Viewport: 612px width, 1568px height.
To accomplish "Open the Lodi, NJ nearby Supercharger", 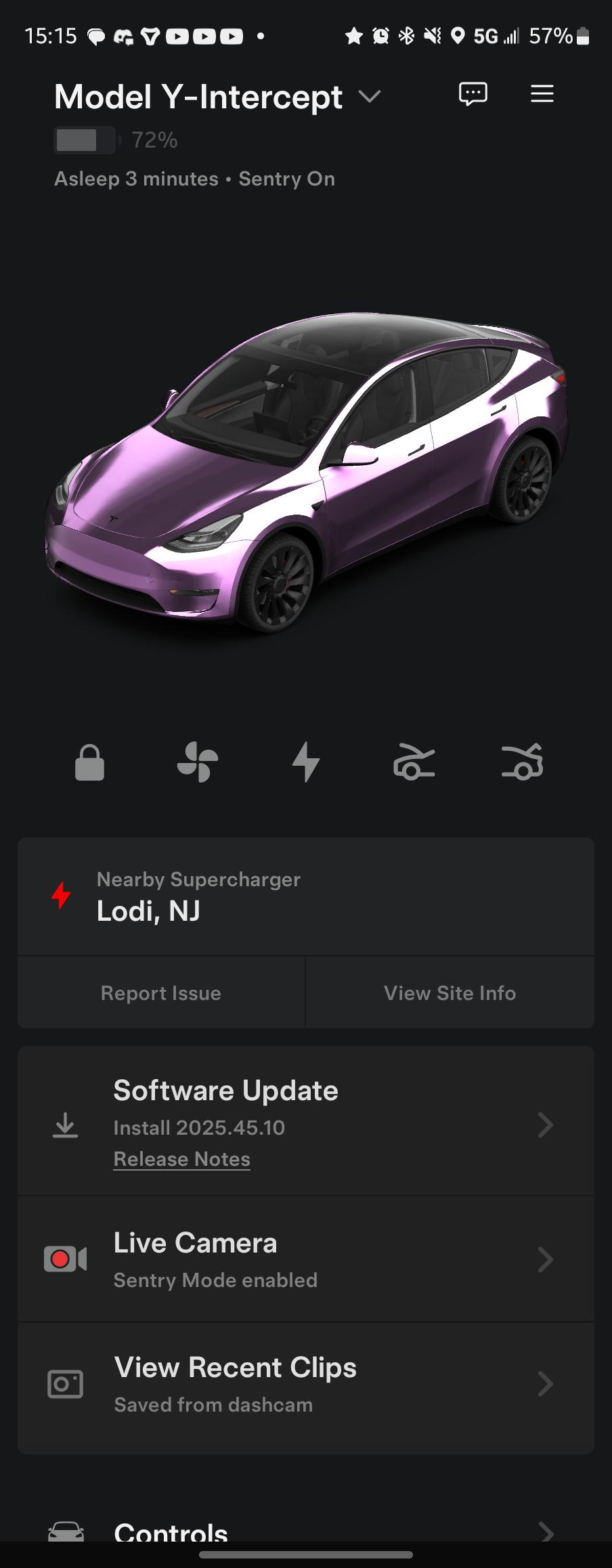I will 305,896.
